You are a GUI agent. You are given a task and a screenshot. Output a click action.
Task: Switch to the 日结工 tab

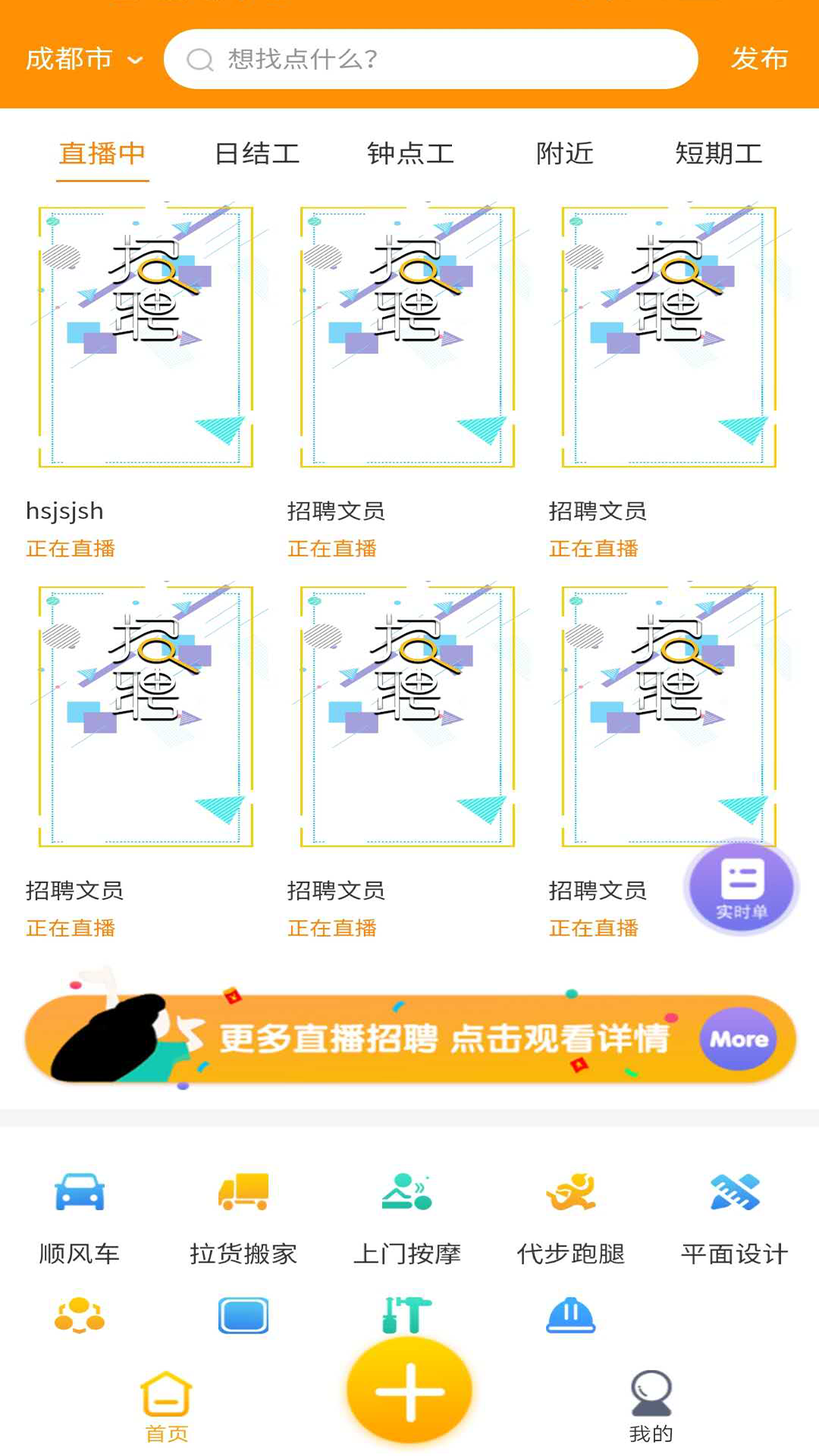click(x=257, y=154)
